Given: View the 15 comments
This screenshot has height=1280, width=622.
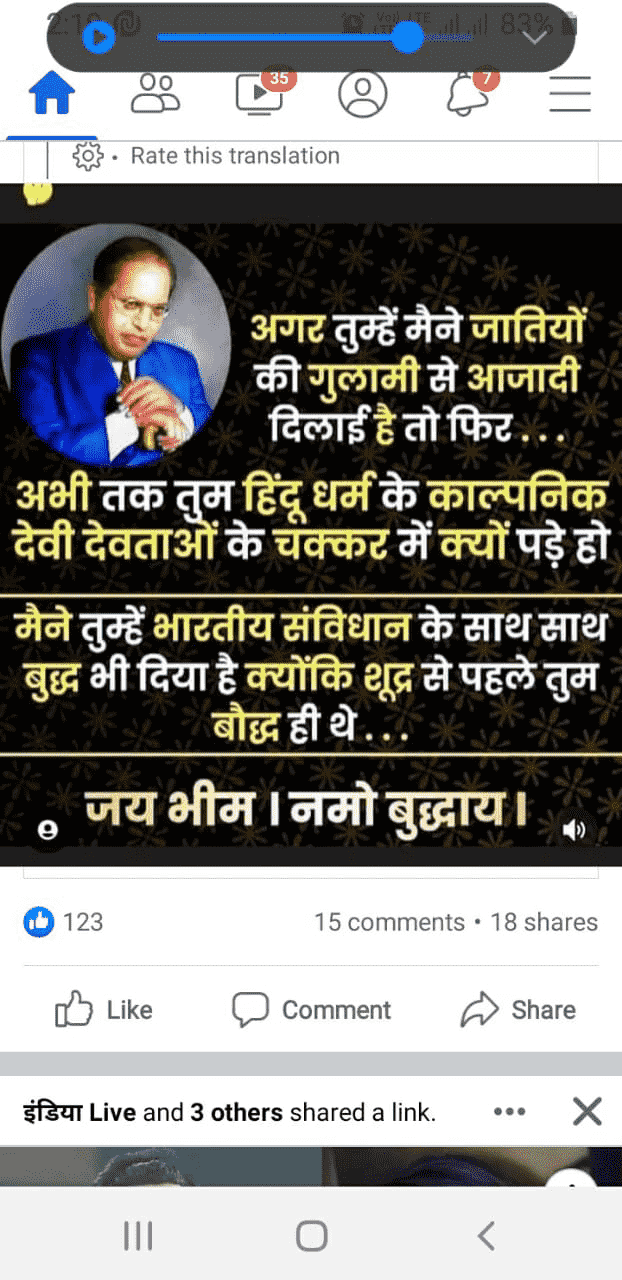Looking at the screenshot, I should point(389,922).
